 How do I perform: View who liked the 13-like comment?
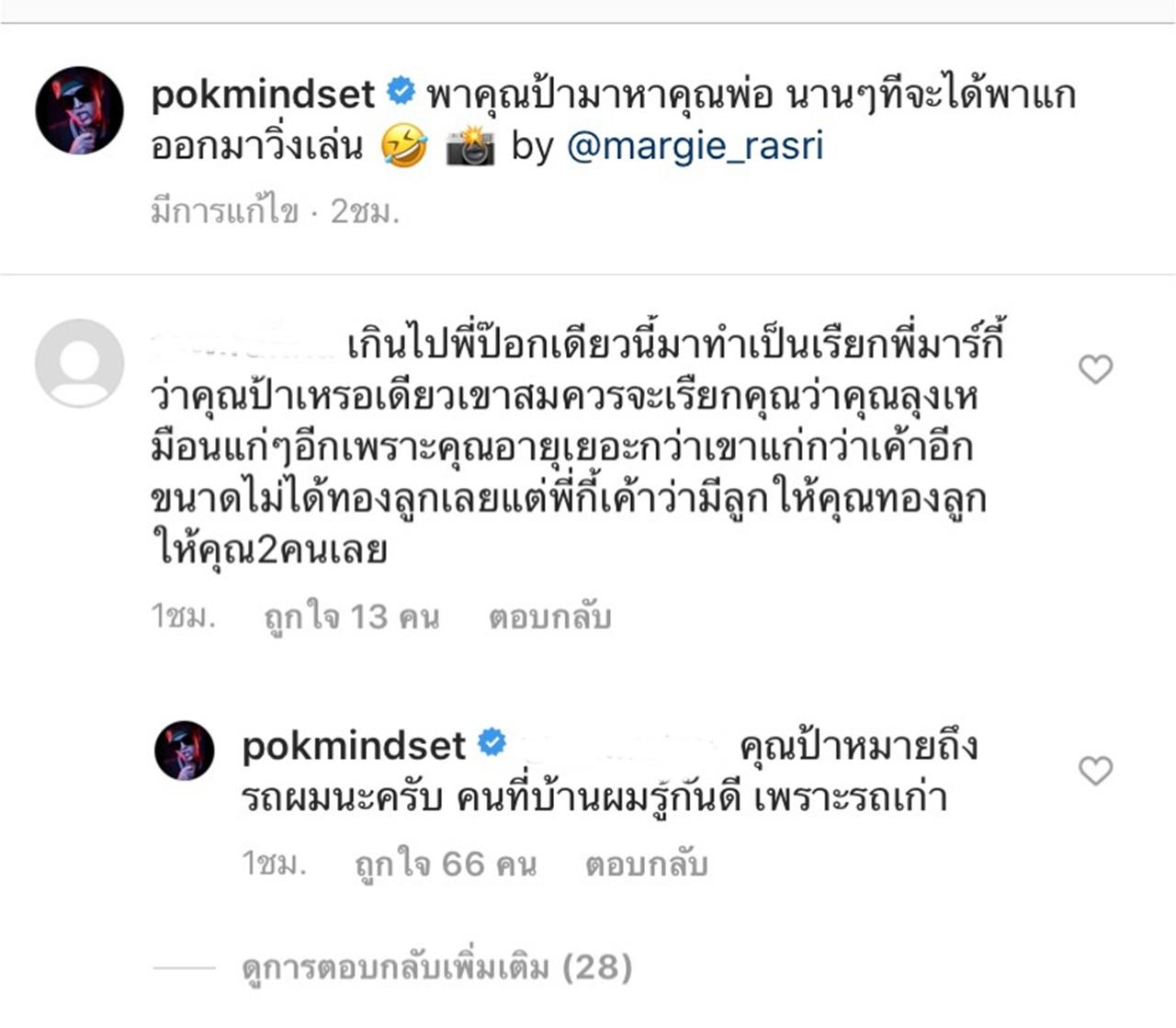tap(351, 617)
